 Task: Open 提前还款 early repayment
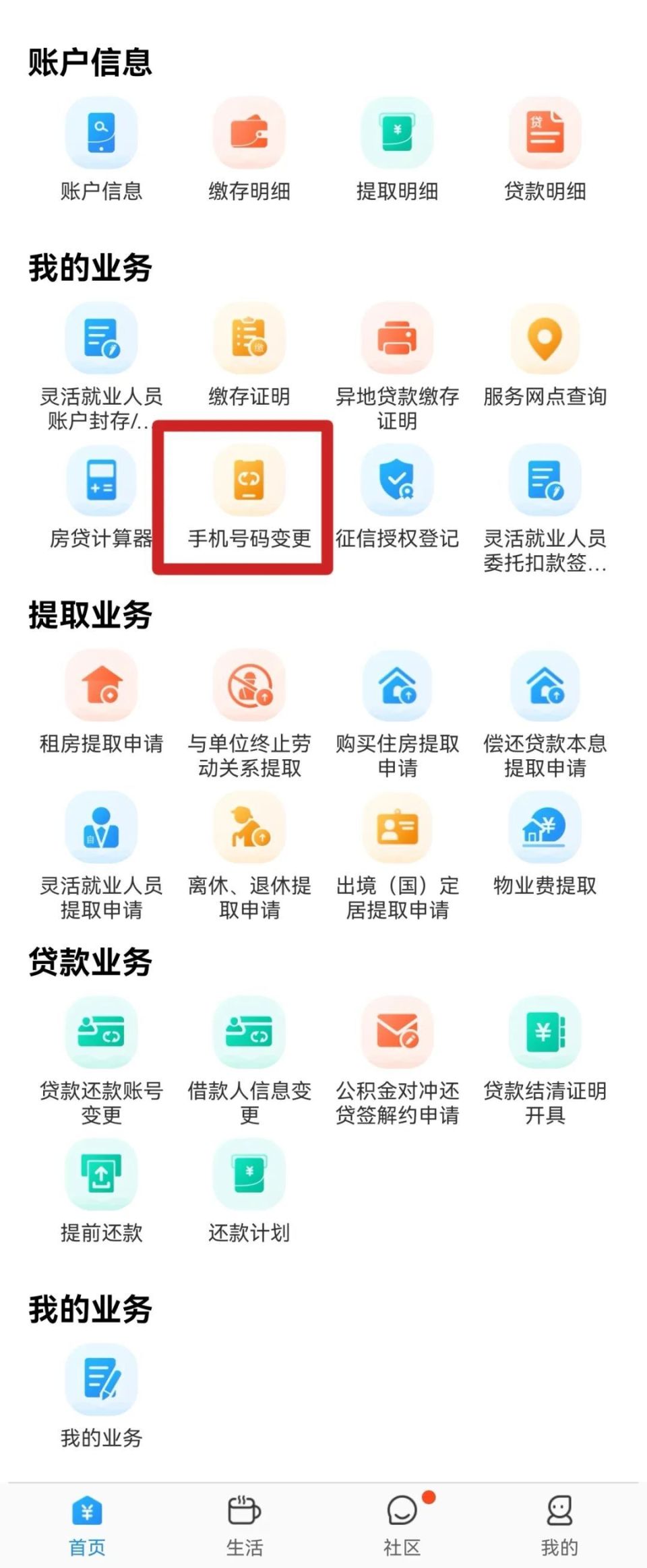coord(101,1175)
